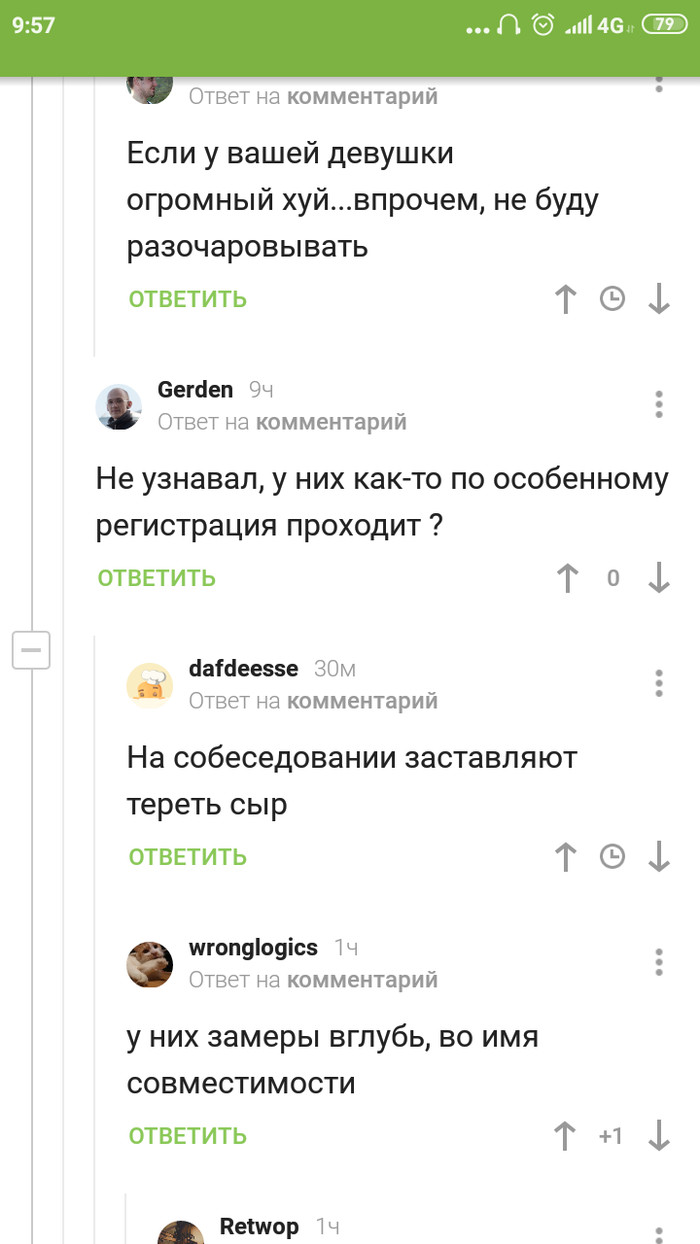Viewport: 700px width, 1244px height.
Task: Upvote dafdeesse's comment
Action: [x=566, y=857]
